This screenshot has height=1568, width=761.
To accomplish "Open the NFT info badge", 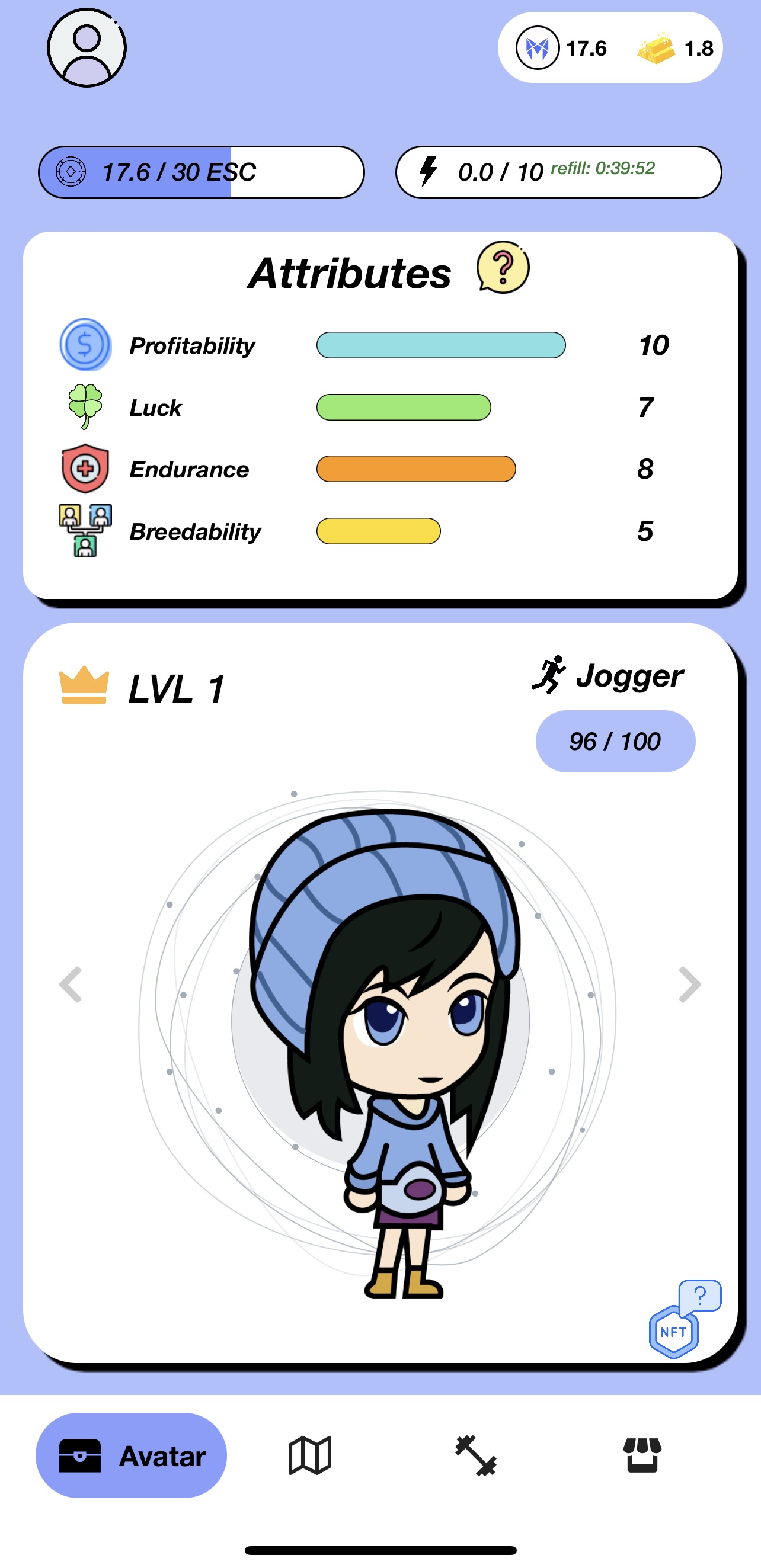I will tap(674, 1330).
